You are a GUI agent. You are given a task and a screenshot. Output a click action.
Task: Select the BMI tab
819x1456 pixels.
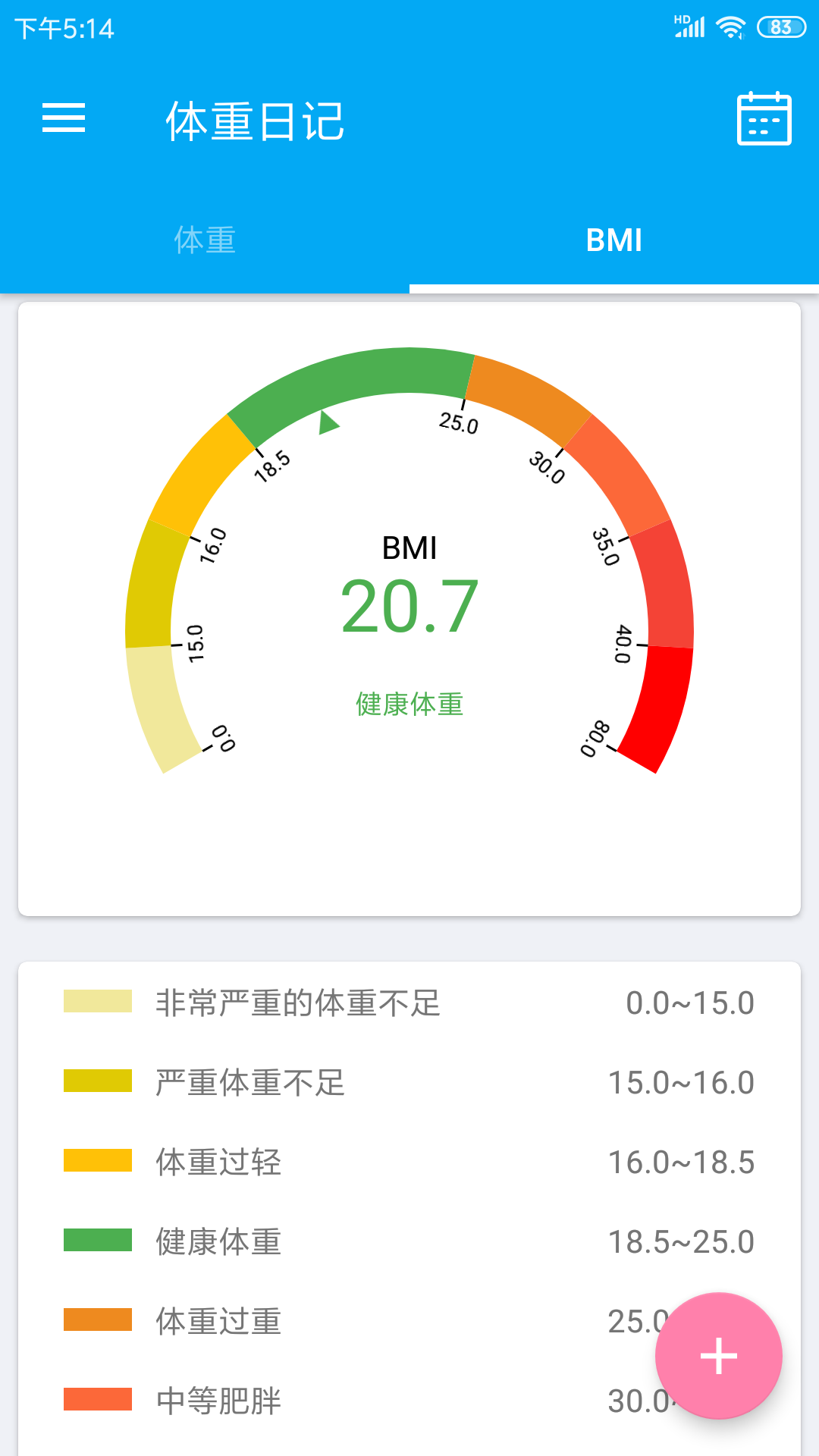tap(614, 240)
